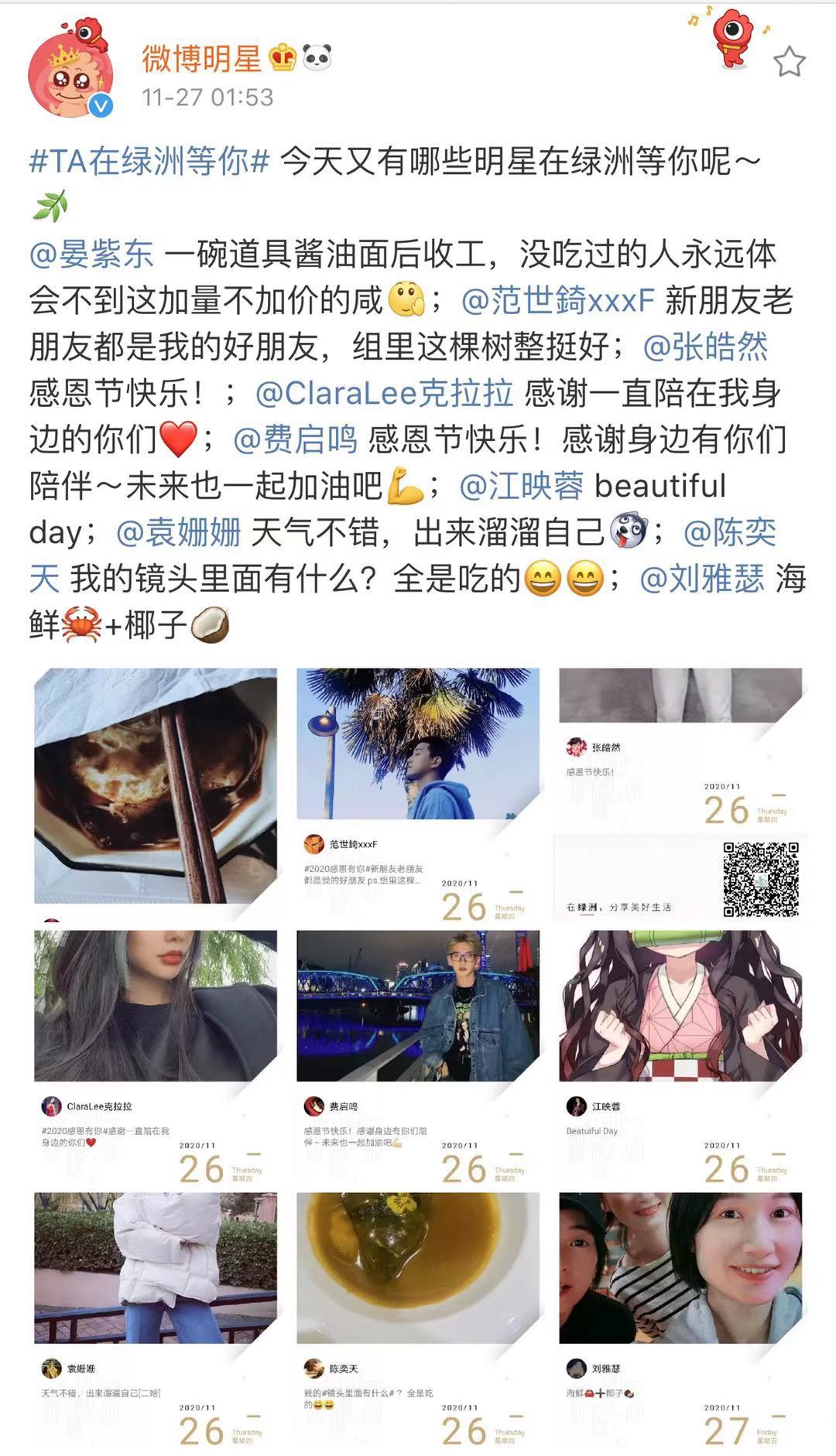Visit the @袁姗姗 mention

(179, 532)
